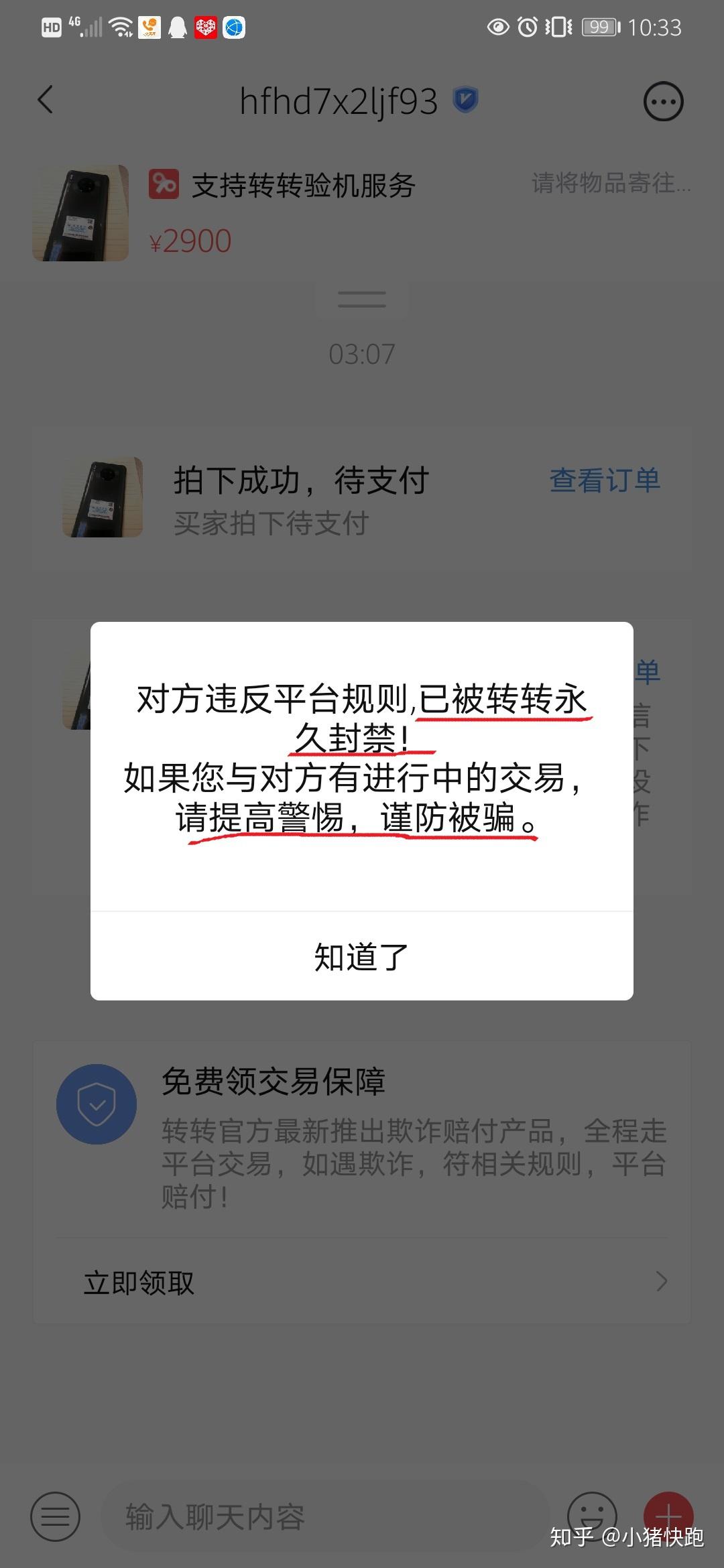Open the three-dot more options menu
Image resolution: width=724 pixels, height=1568 pixels.
[663, 102]
